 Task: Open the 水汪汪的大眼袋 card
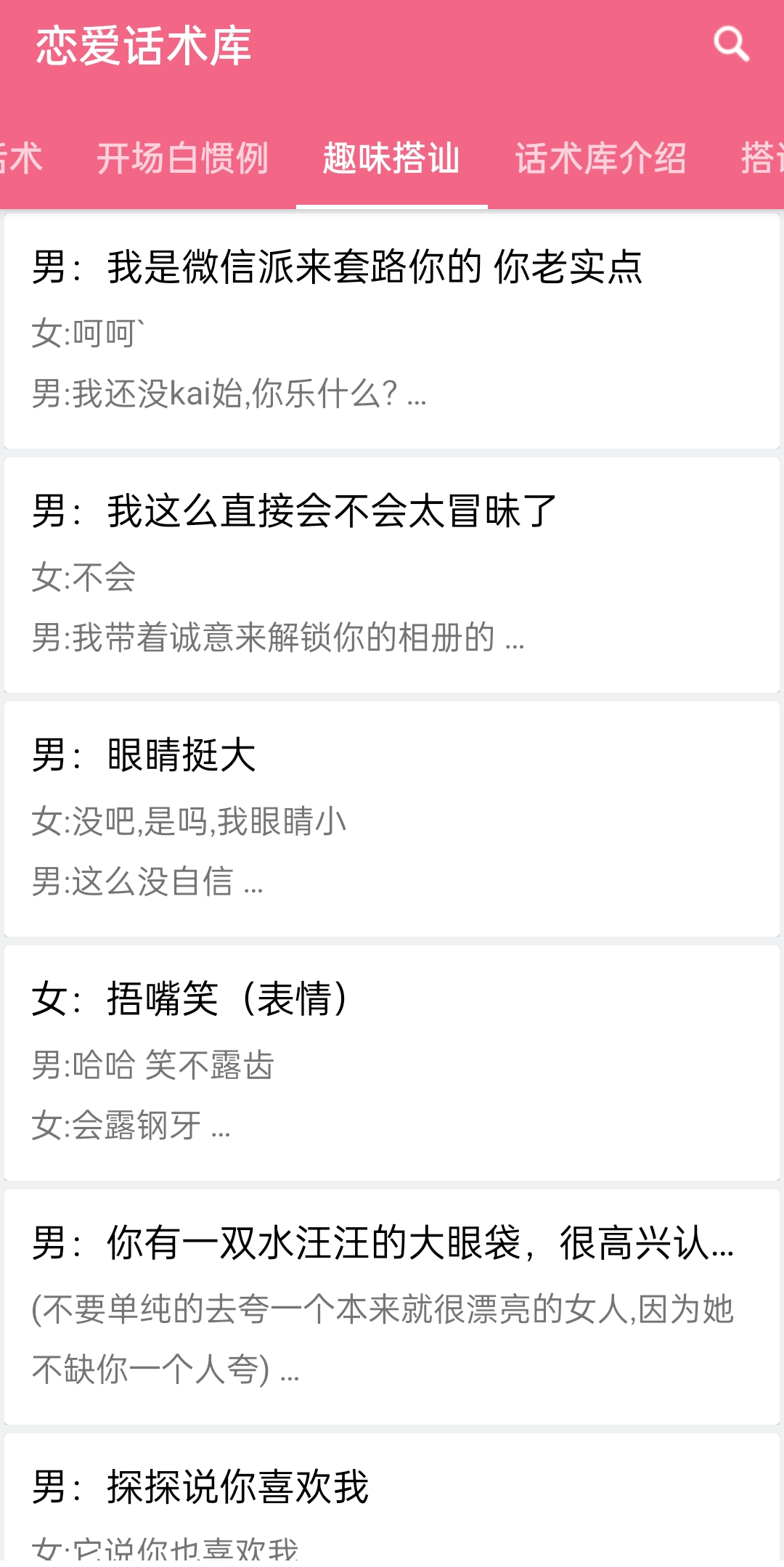[392, 1306]
